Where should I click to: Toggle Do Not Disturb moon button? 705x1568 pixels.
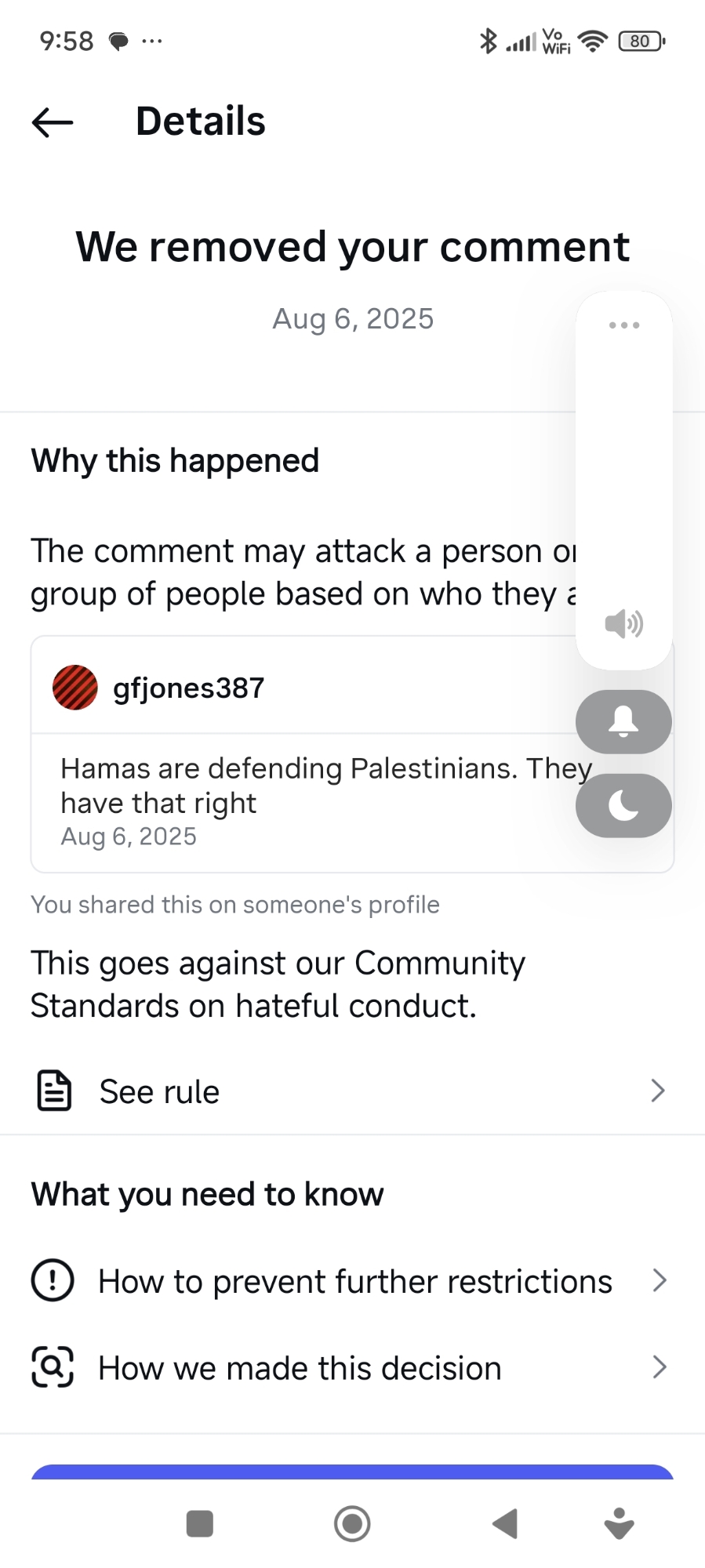point(623,806)
